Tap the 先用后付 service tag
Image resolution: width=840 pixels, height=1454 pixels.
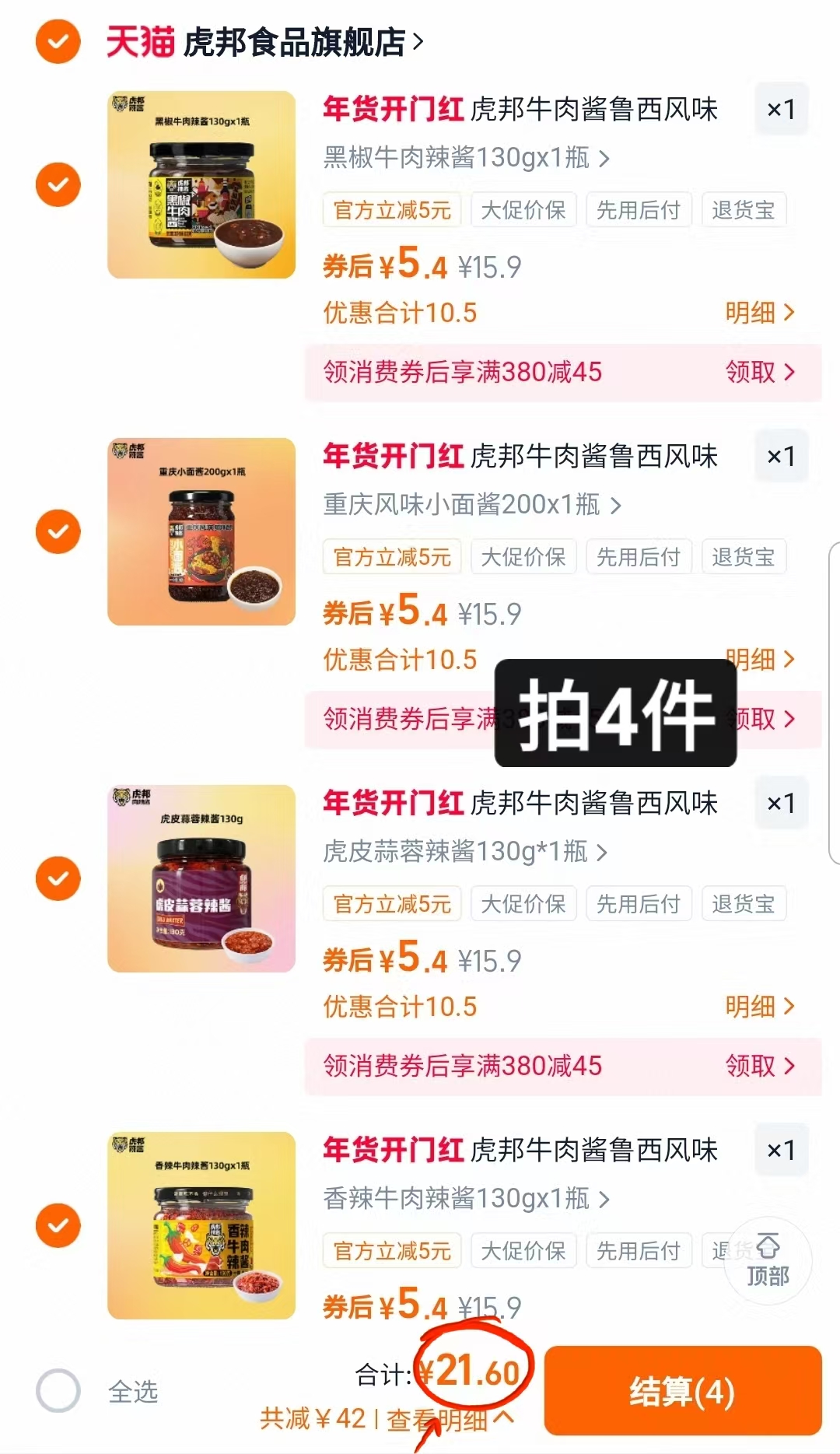click(x=638, y=209)
